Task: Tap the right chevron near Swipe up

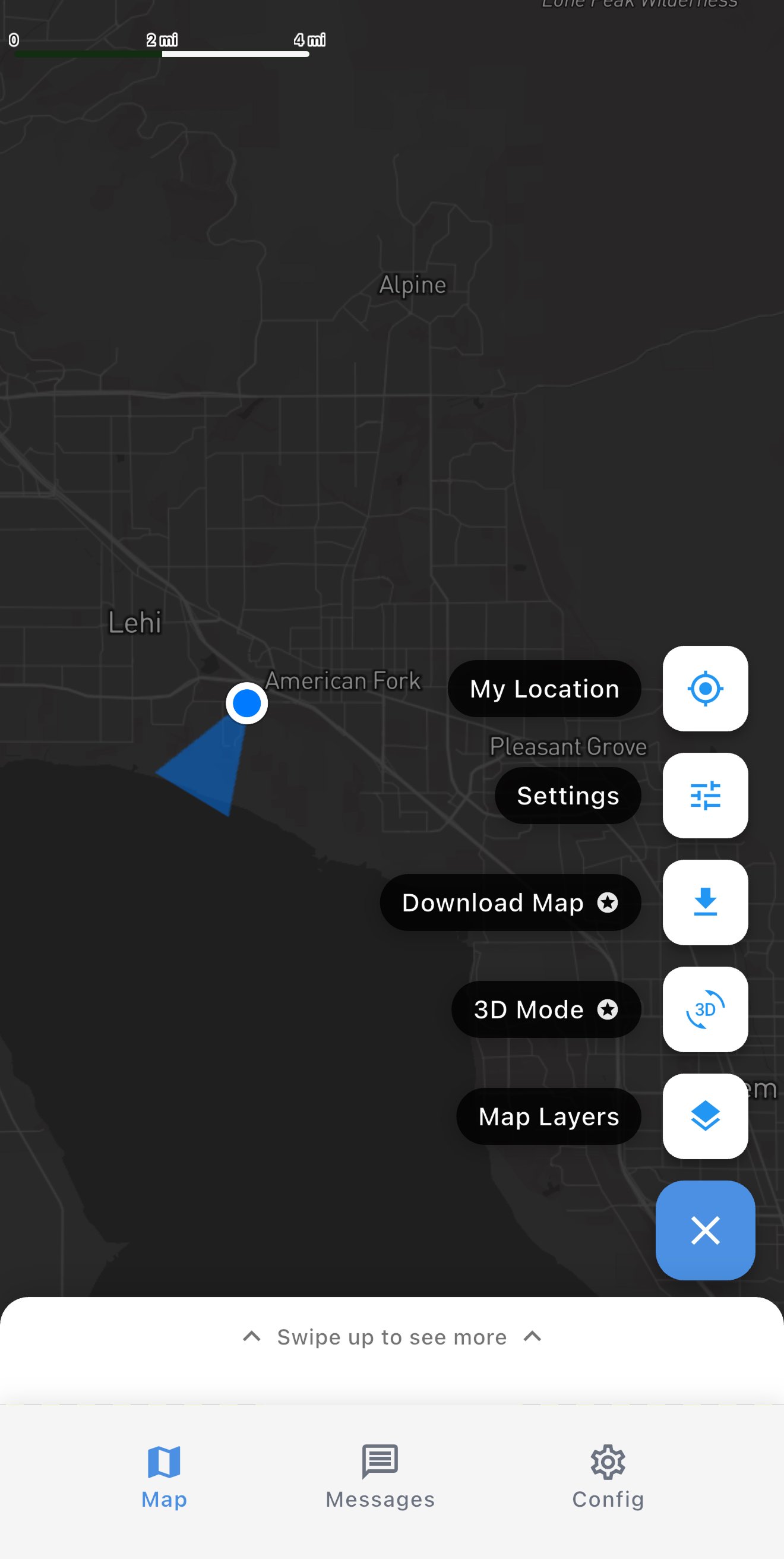Action: click(x=531, y=1337)
